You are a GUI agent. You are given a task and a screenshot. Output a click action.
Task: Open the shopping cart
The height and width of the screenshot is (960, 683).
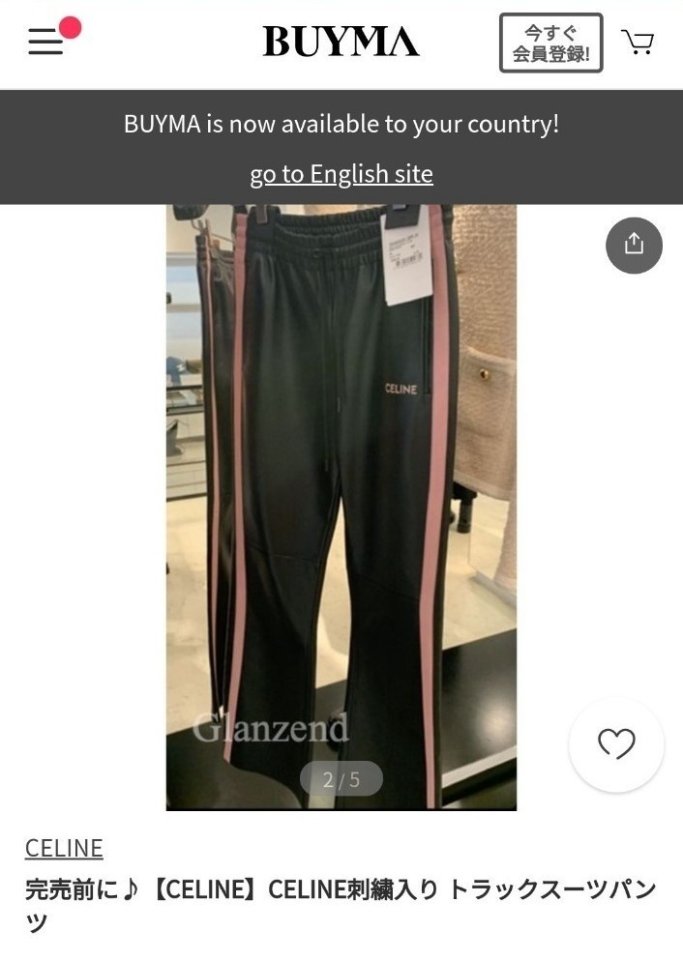pyautogui.click(x=637, y=42)
